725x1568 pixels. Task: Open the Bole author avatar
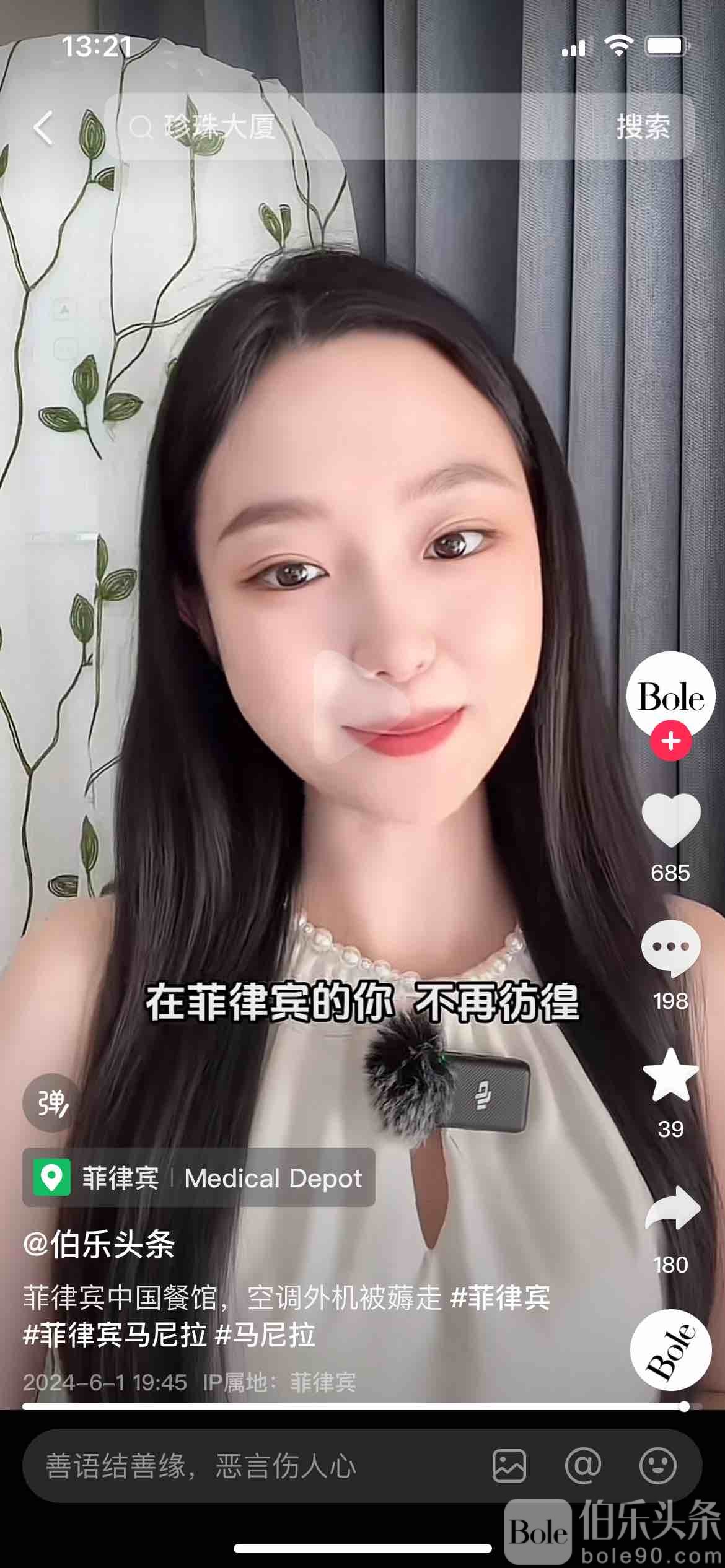coord(670,696)
